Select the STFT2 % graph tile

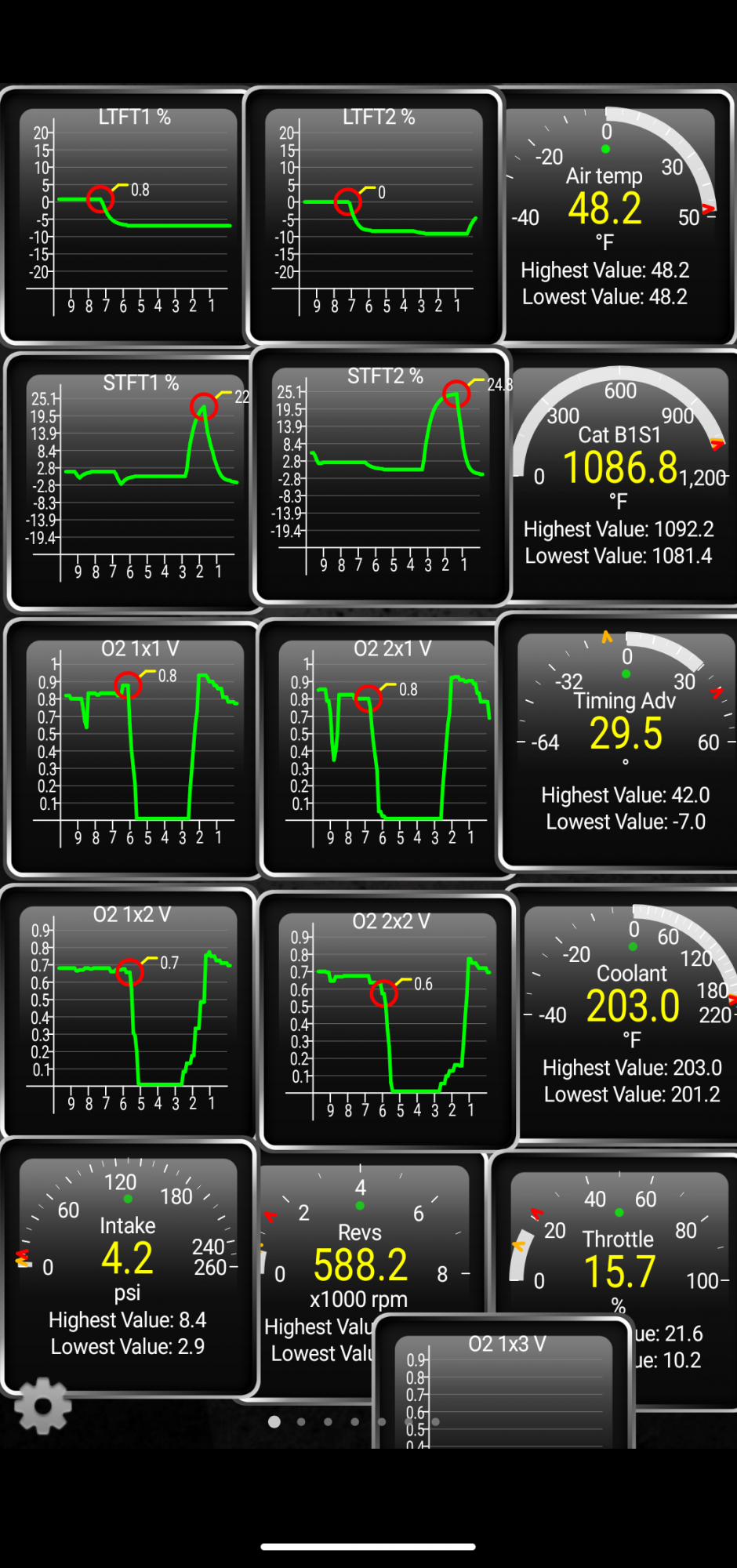[x=381, y=477]
